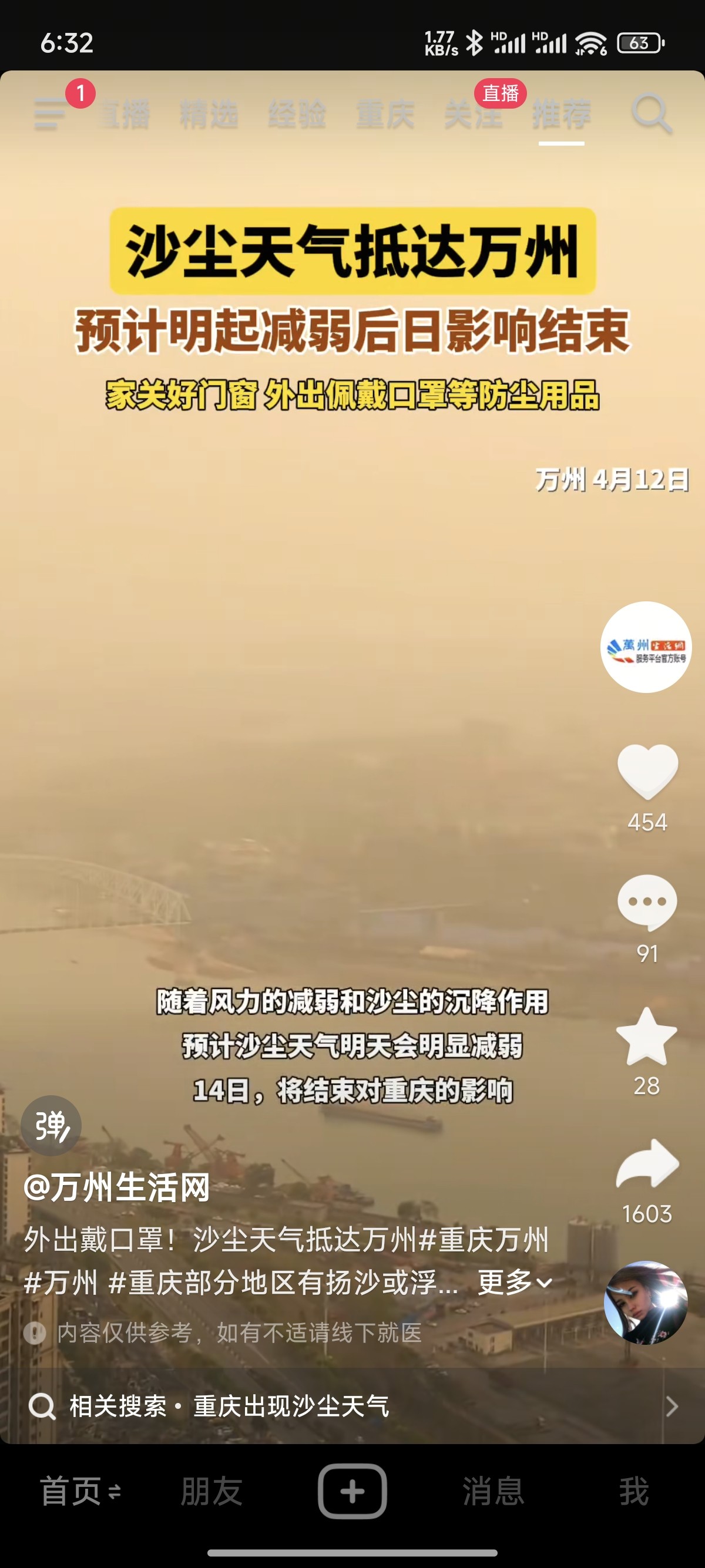705x1568 pixels.
Task: Switch to the 重庆 tab
Action: 385,115
